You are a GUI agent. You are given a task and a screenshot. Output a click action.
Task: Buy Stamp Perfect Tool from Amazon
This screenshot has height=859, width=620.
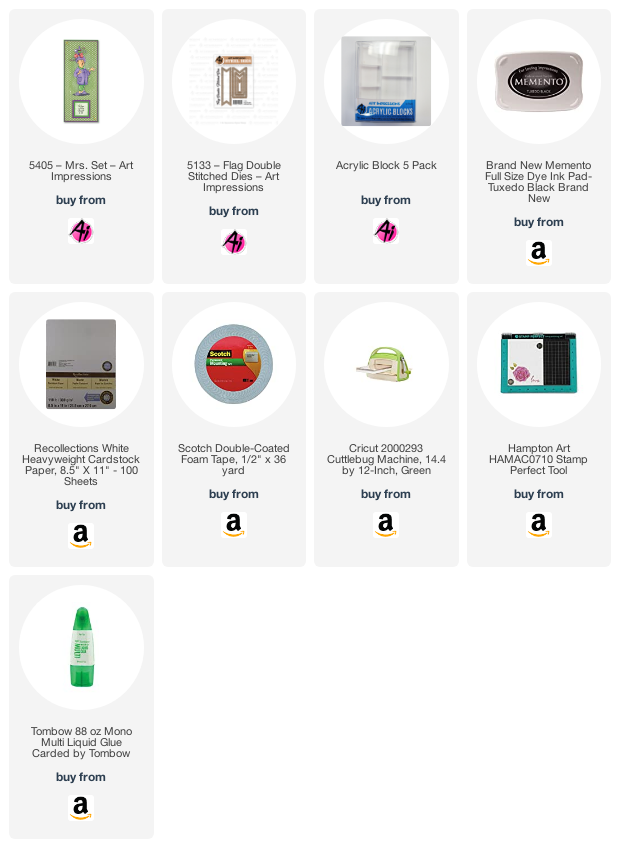(x=538, y=525)
